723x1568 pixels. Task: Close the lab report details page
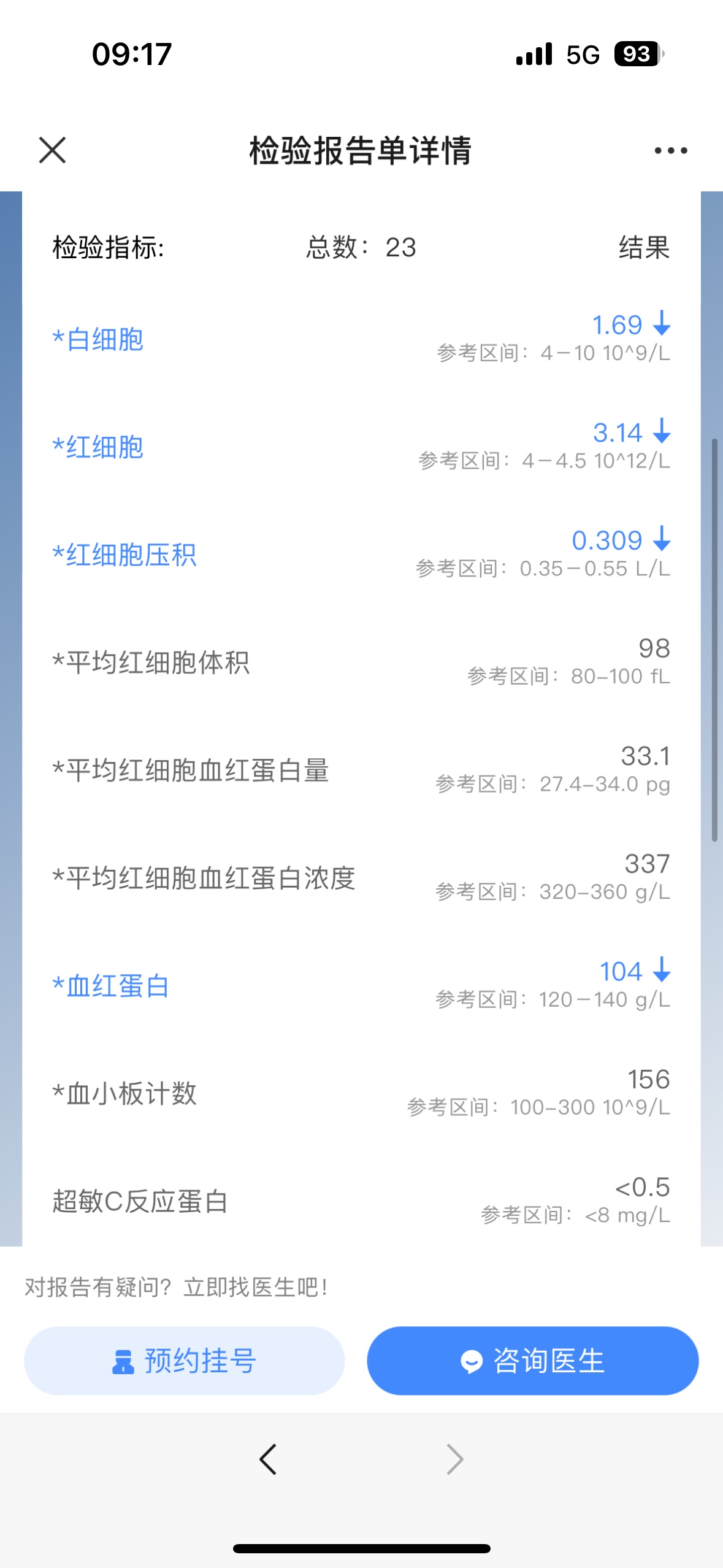click(52, 150)
